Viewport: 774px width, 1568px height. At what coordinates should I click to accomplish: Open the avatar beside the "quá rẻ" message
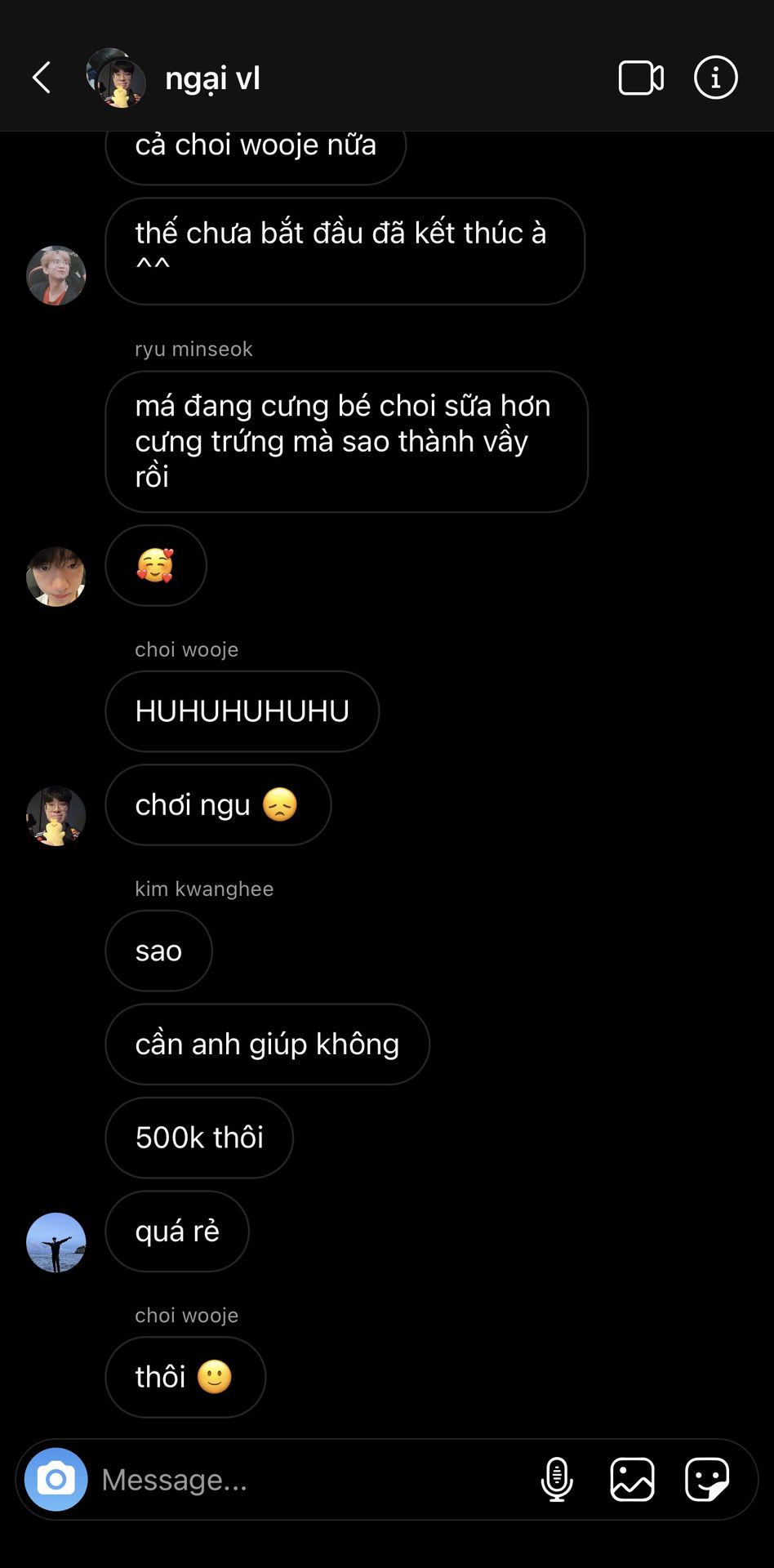coord(56,1242)
